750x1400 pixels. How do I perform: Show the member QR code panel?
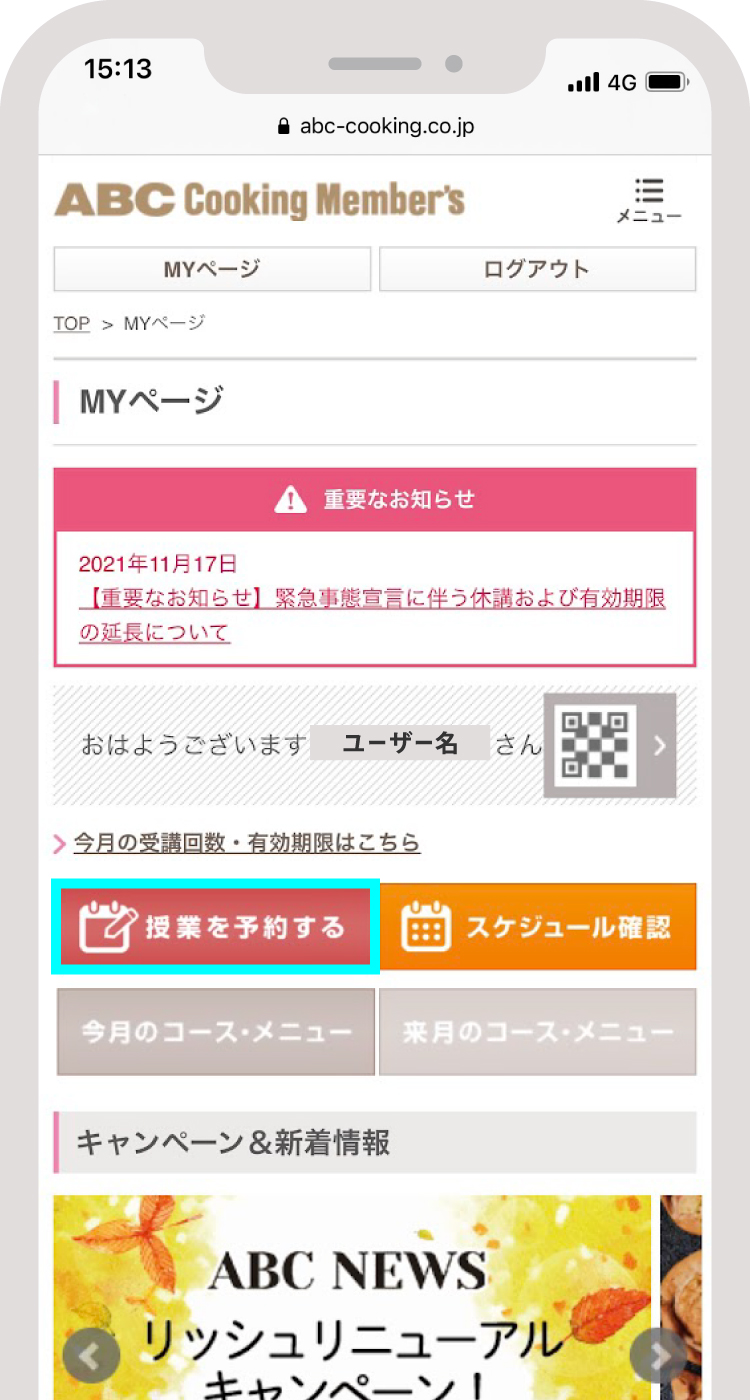(609, 746)
